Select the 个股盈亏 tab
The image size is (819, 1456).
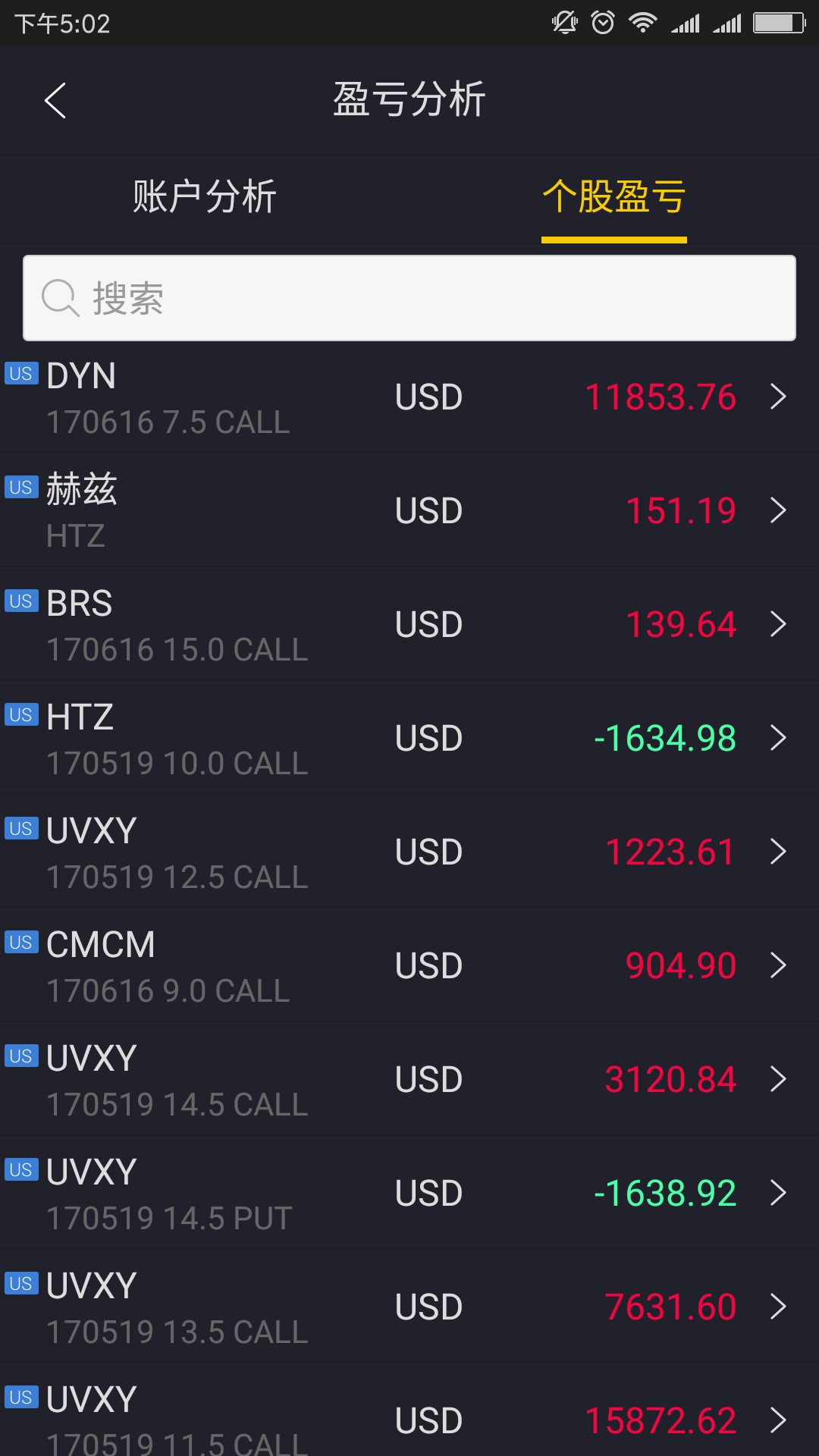(x=614, y=197)
